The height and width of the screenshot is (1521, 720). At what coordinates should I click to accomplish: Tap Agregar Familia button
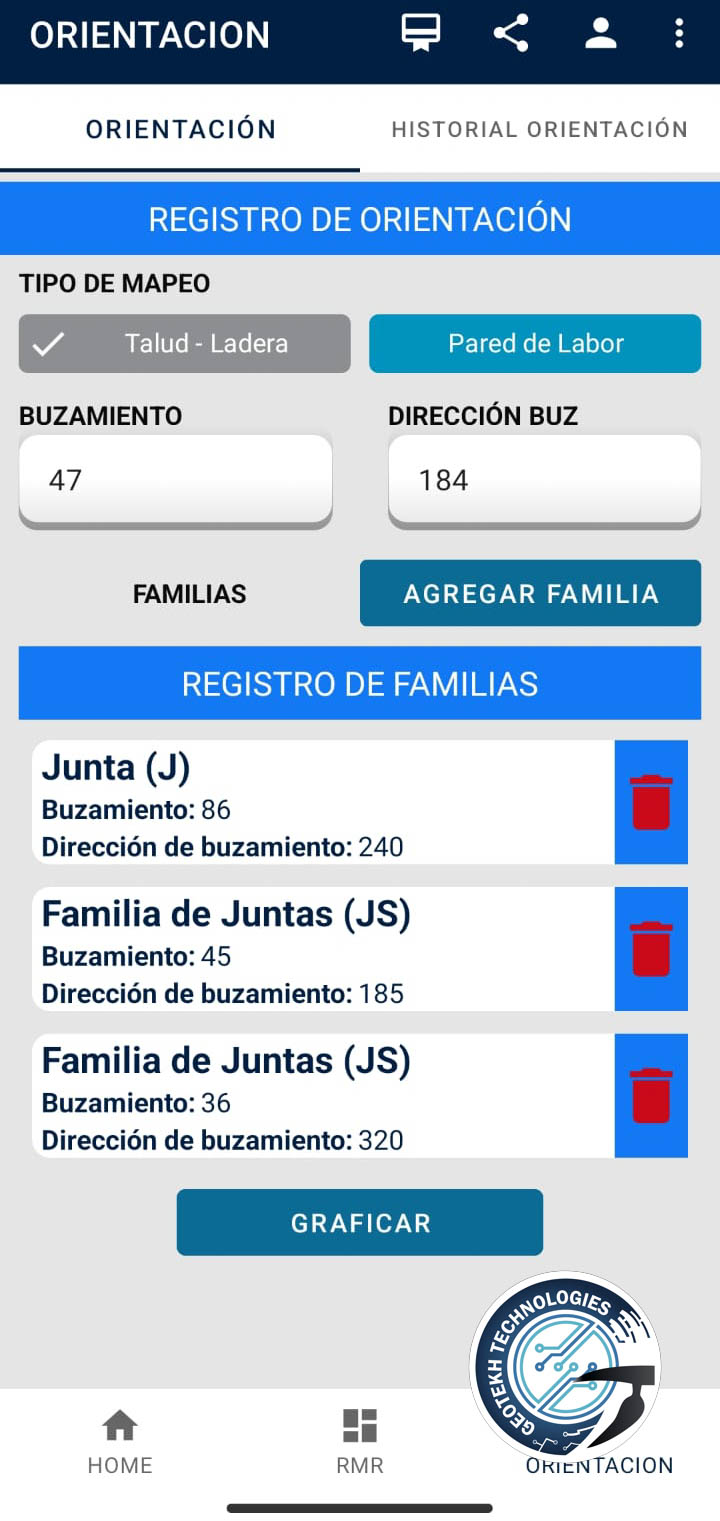click(x=530, y=594)
